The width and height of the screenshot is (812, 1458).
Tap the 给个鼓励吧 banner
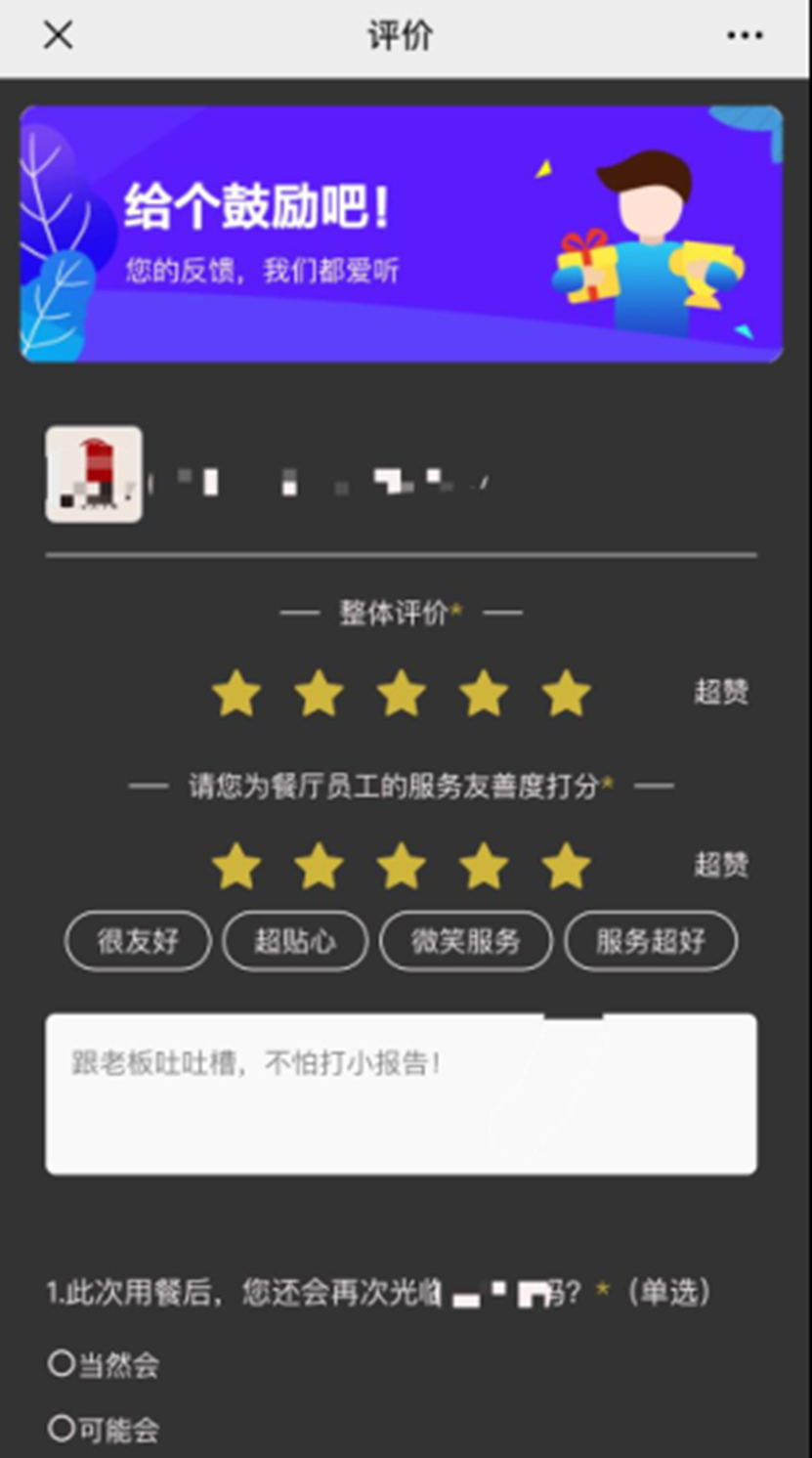401,235
